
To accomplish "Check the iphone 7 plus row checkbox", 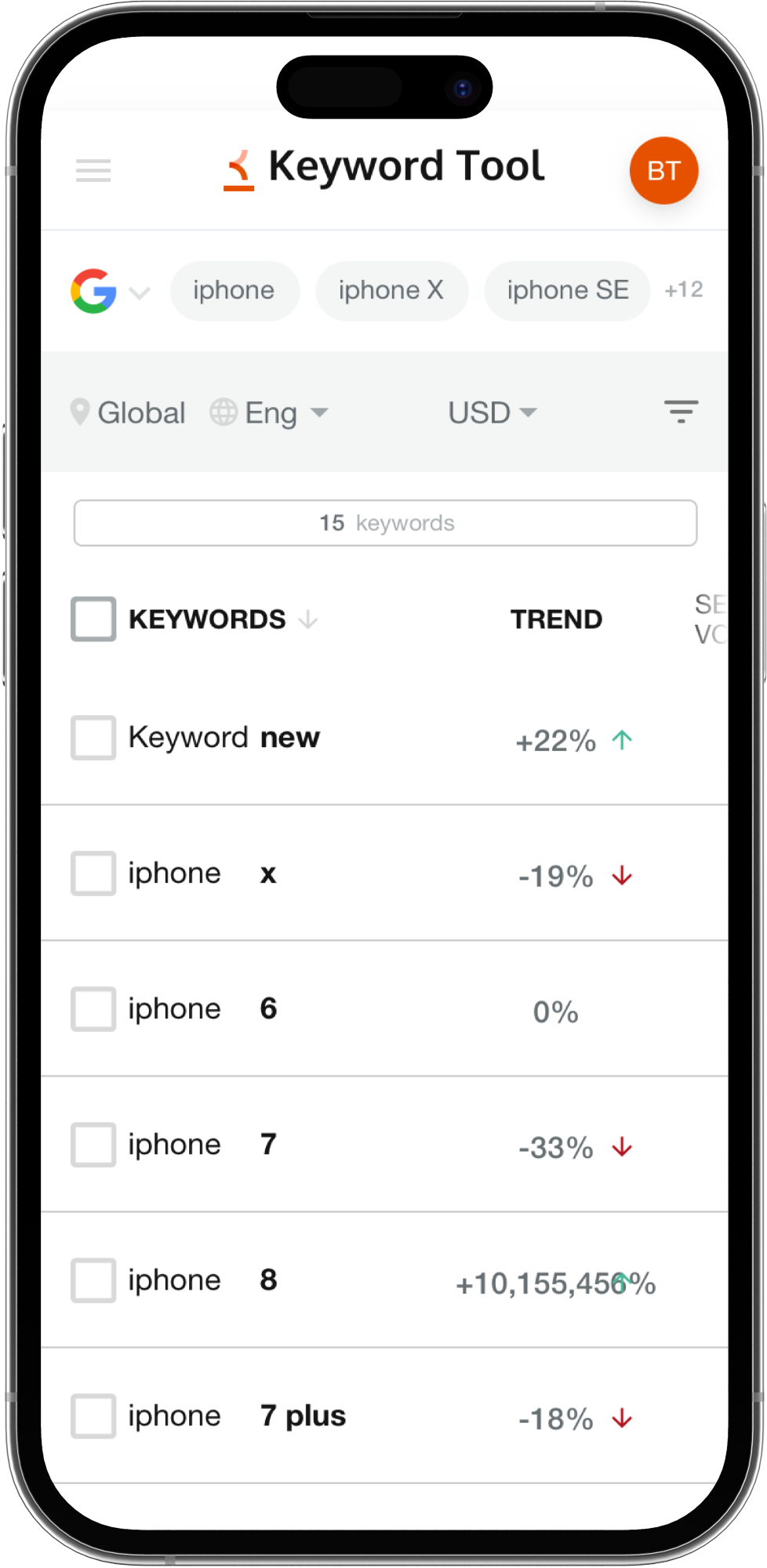I will [x=93, y=1416].
